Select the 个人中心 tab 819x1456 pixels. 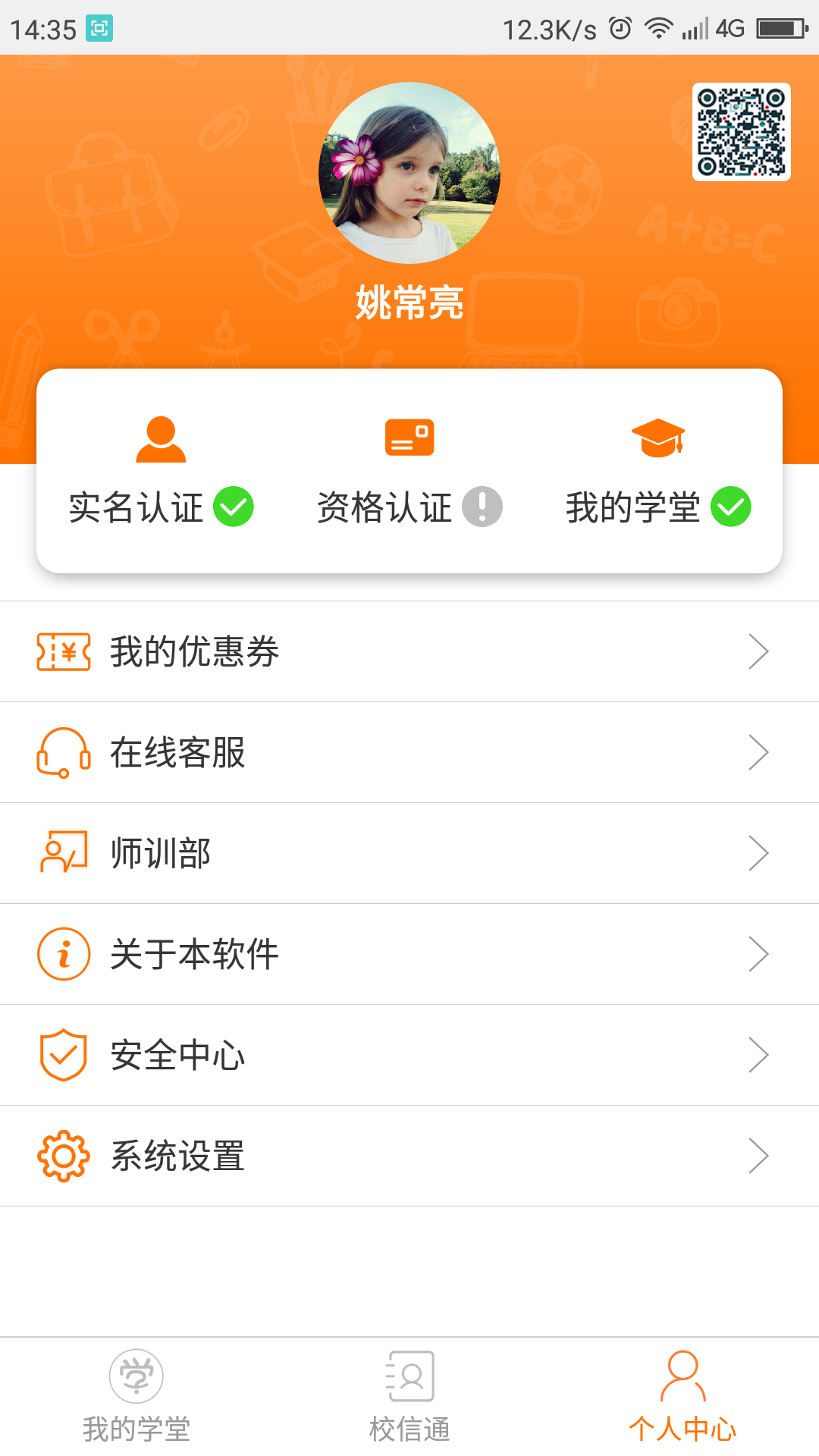[682, 1397]
